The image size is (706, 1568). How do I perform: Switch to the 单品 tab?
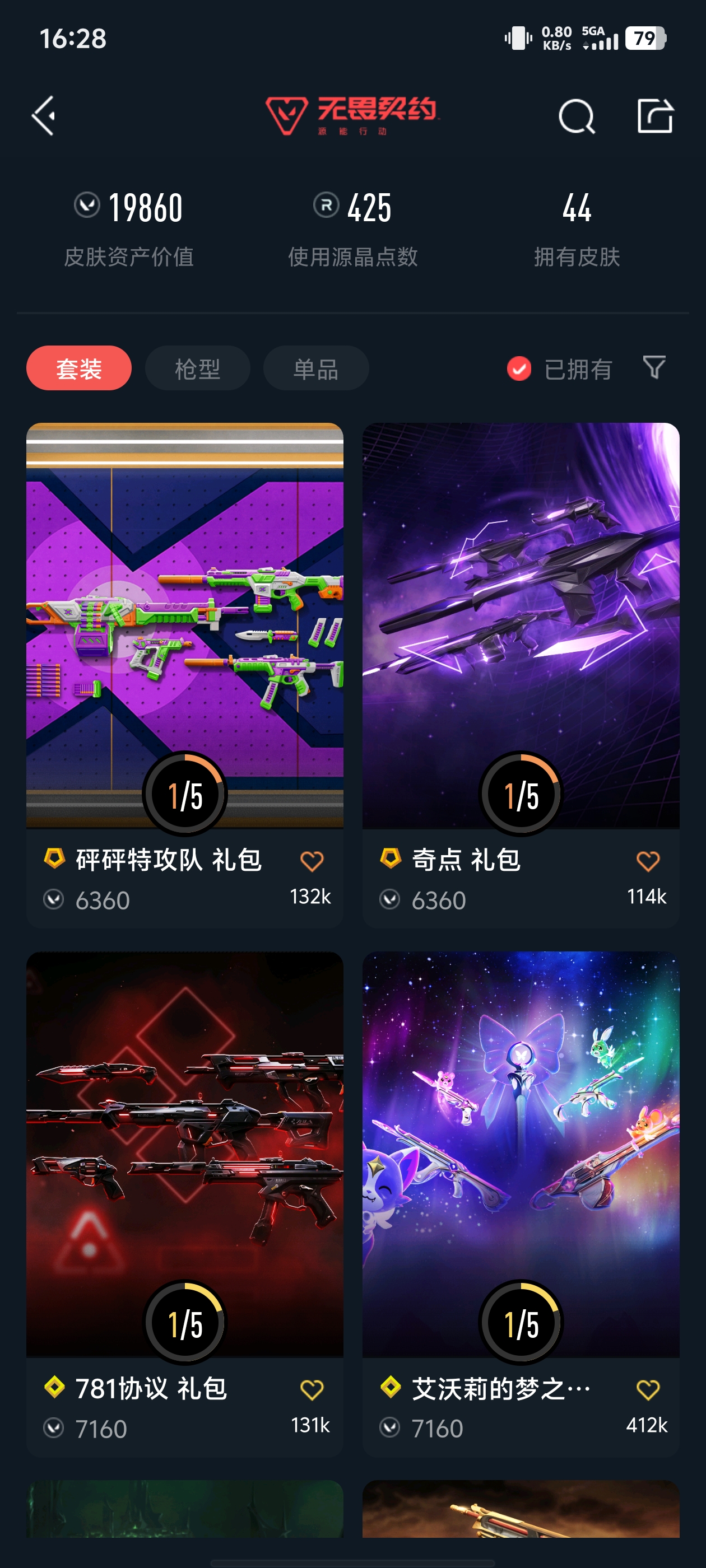[315, 368]
